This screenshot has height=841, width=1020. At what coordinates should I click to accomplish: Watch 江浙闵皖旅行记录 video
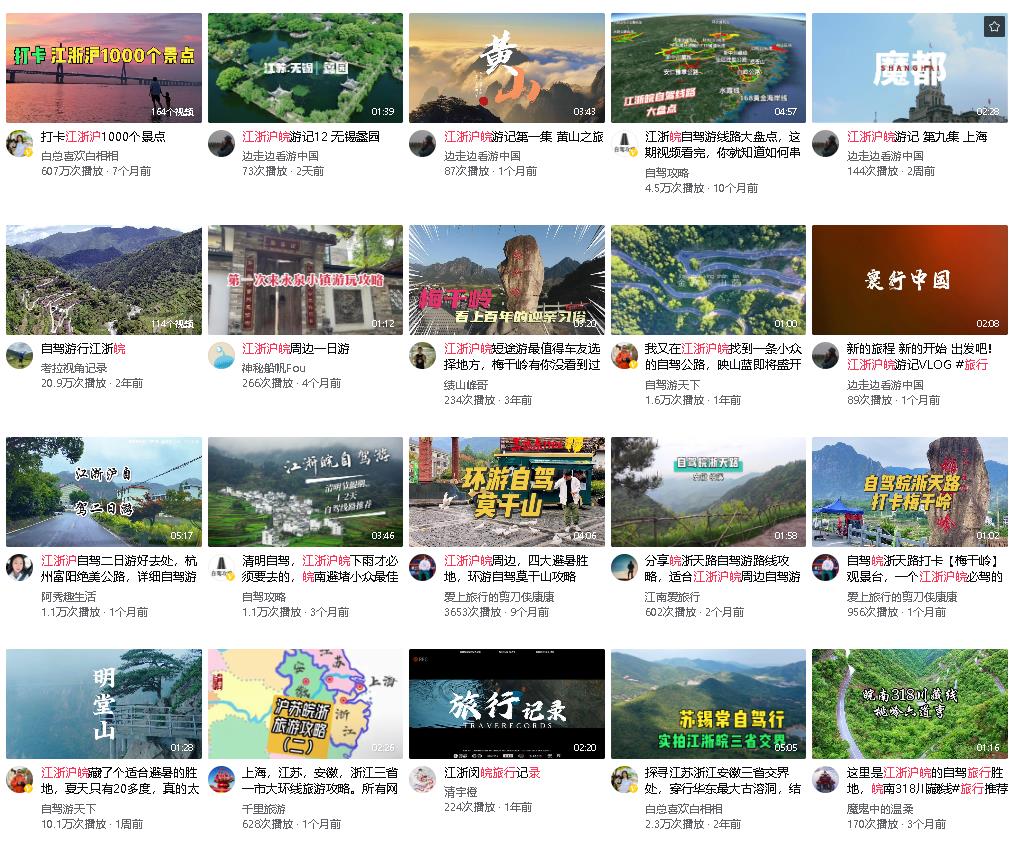506,704
